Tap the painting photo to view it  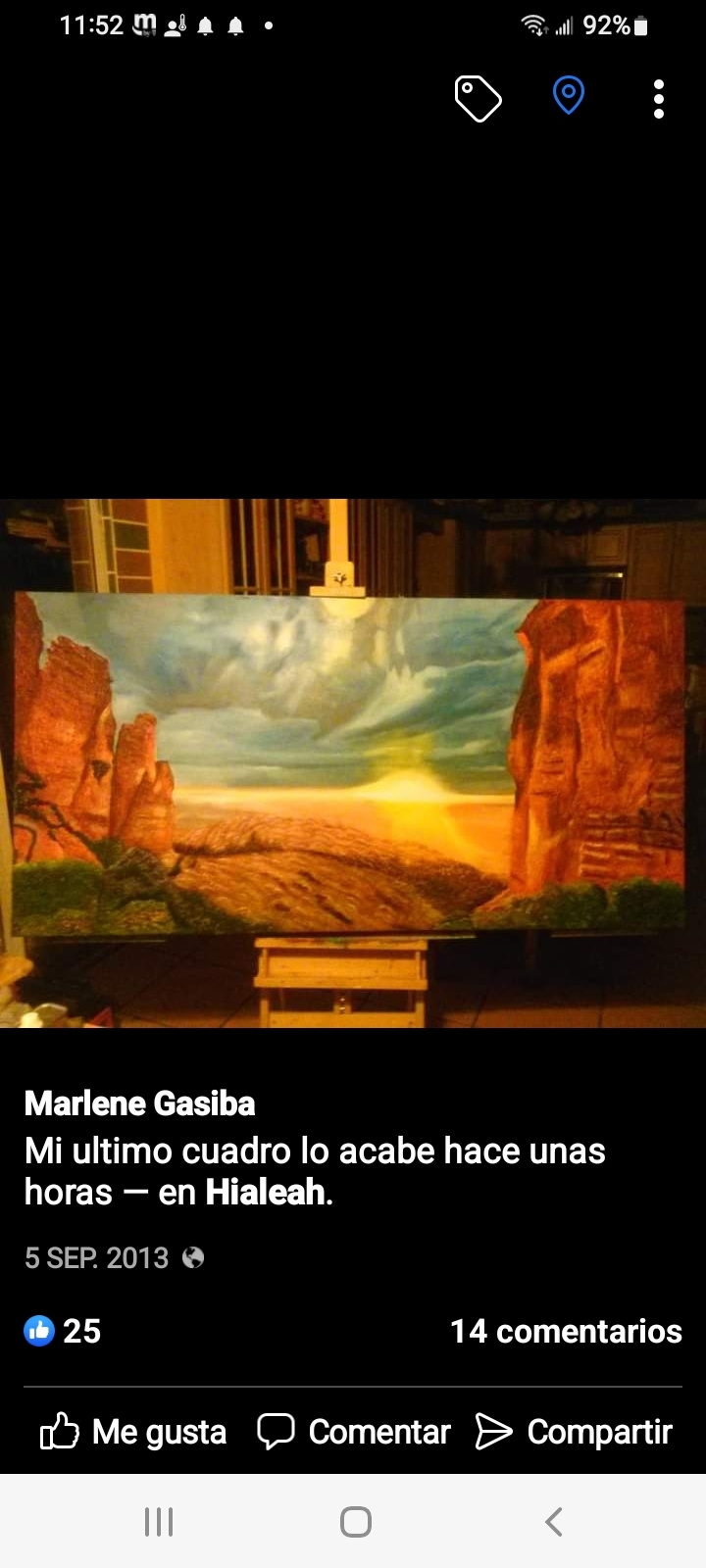coord(353,762)
